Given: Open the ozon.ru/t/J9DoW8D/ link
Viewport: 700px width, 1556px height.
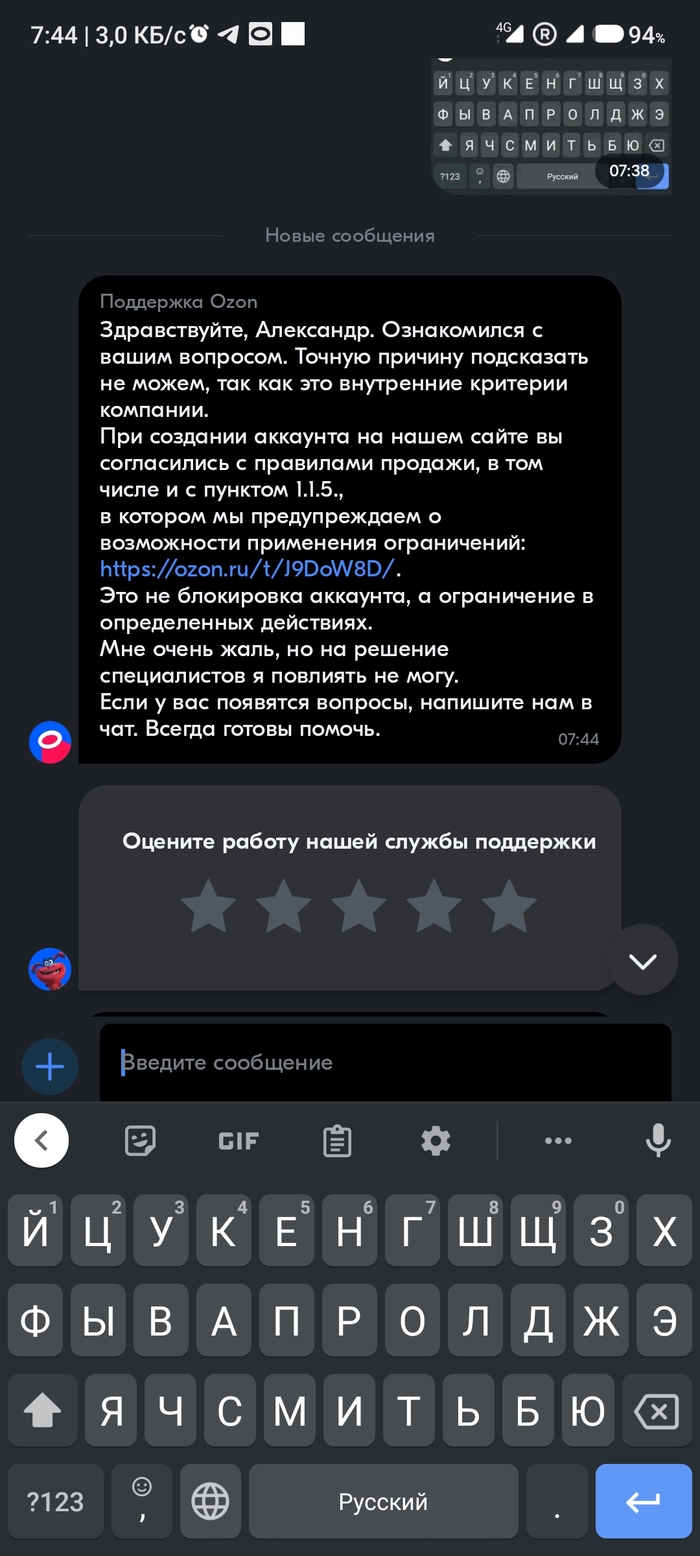Looking at the screenshot, I should tap(248, 569).
